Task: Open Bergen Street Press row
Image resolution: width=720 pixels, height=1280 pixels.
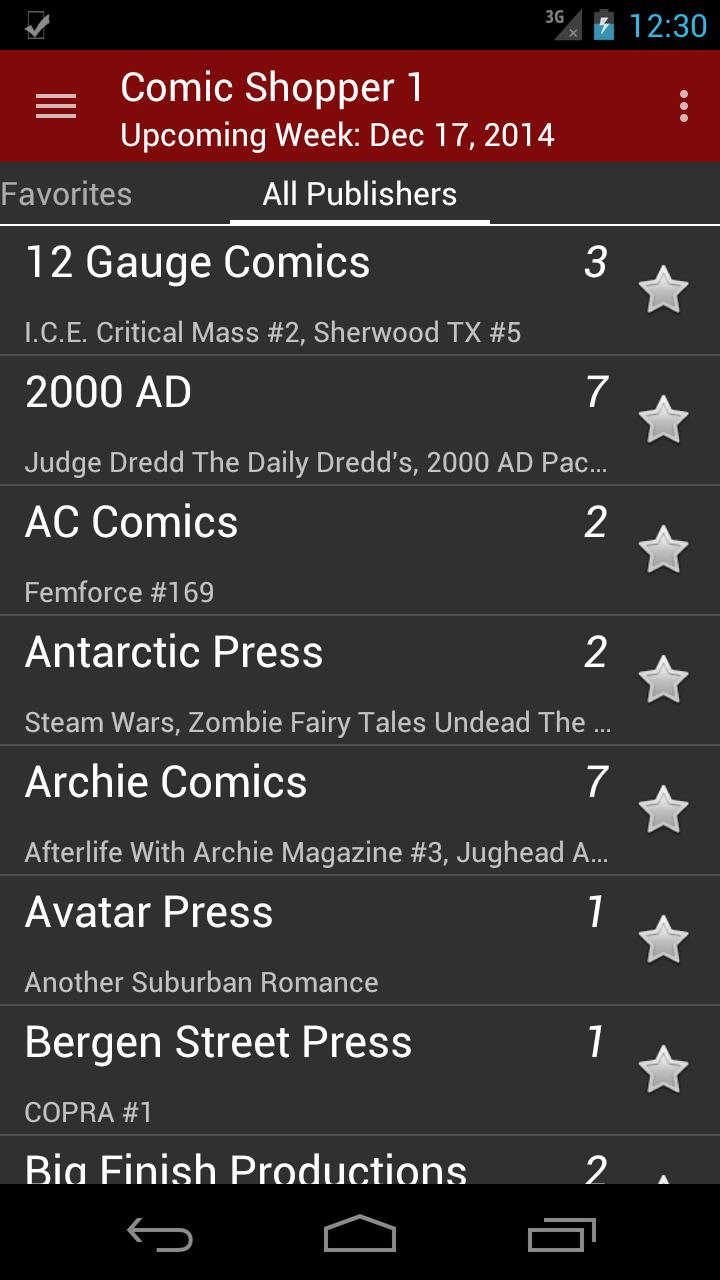Action: coord(318,1071)
